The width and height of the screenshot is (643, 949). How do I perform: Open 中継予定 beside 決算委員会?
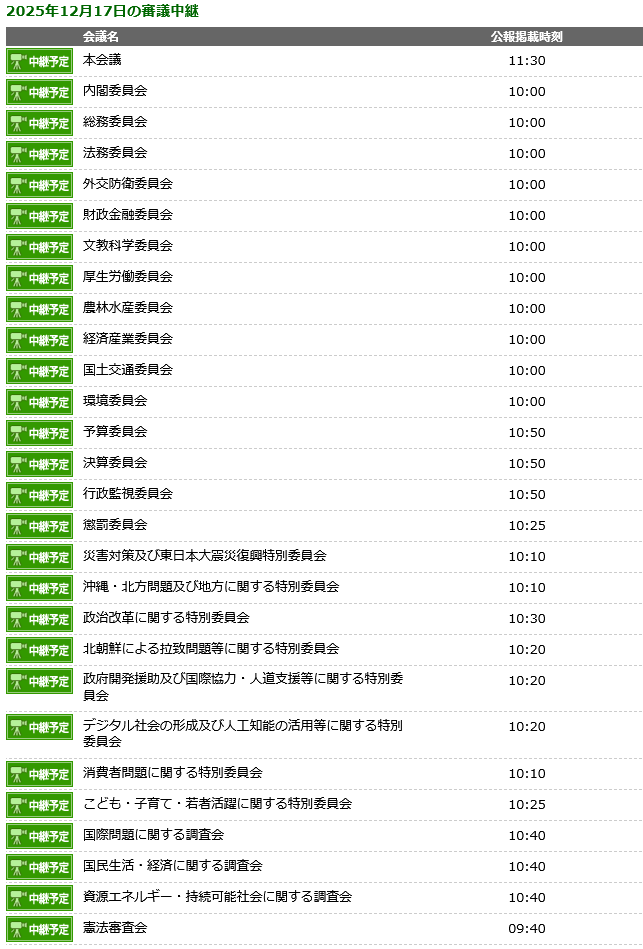coord(40,464)
